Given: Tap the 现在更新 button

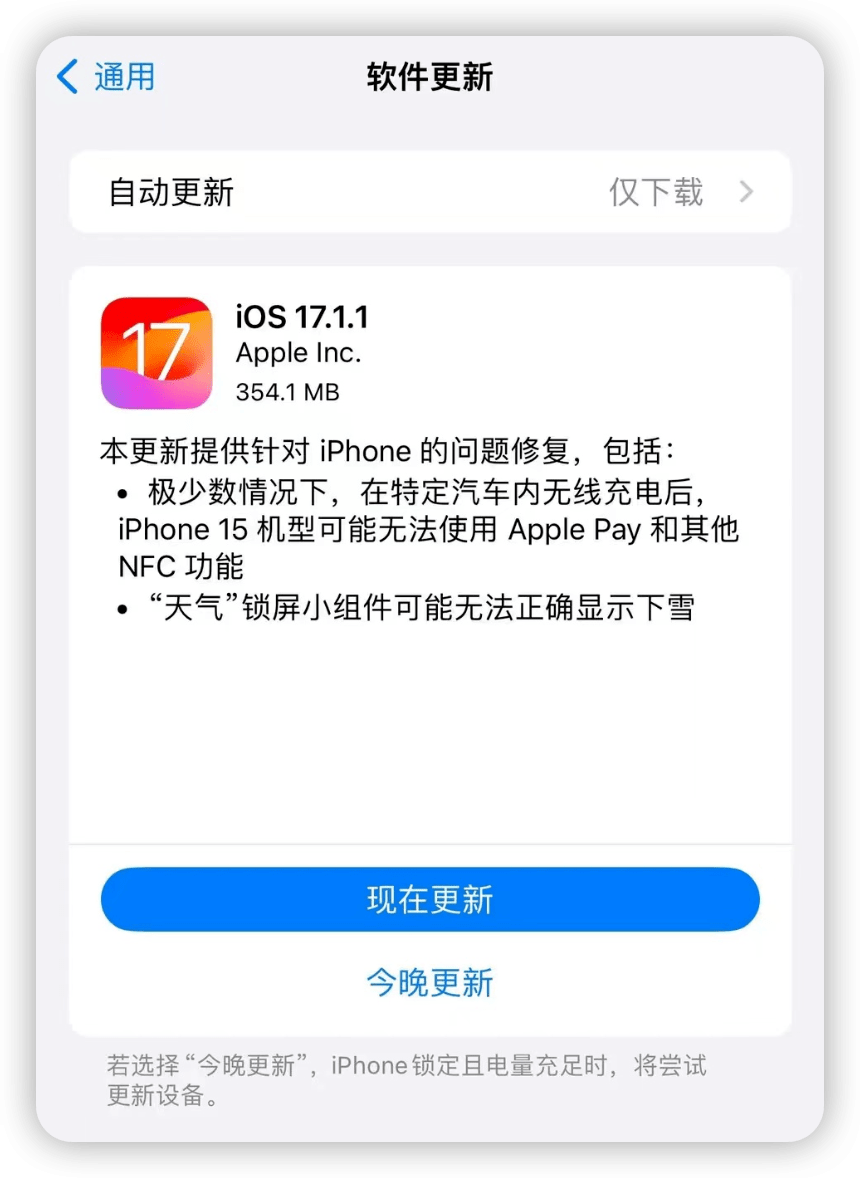Looking at the screenshot, I should point(430,899).
